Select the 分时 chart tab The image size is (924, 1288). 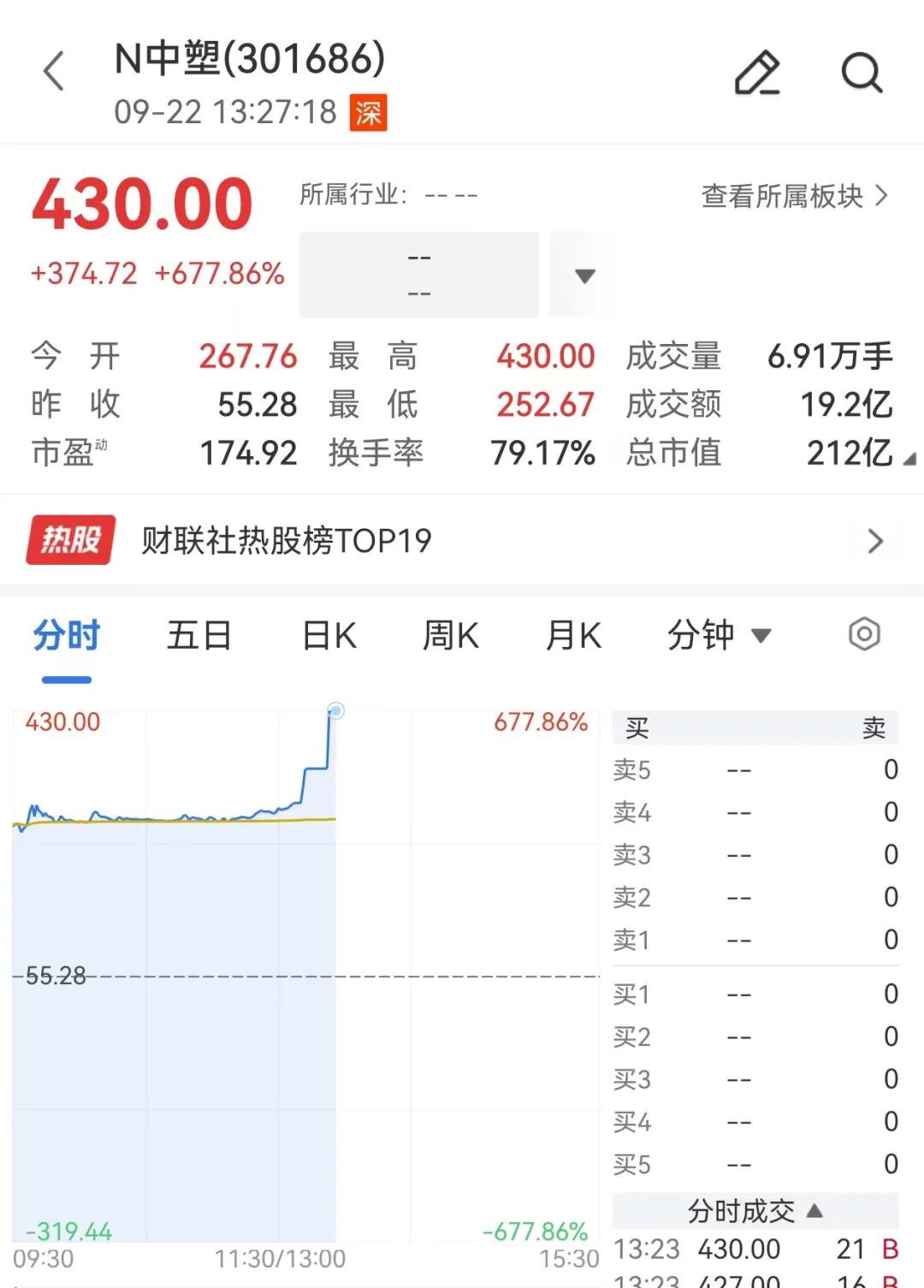coord(67,636)
